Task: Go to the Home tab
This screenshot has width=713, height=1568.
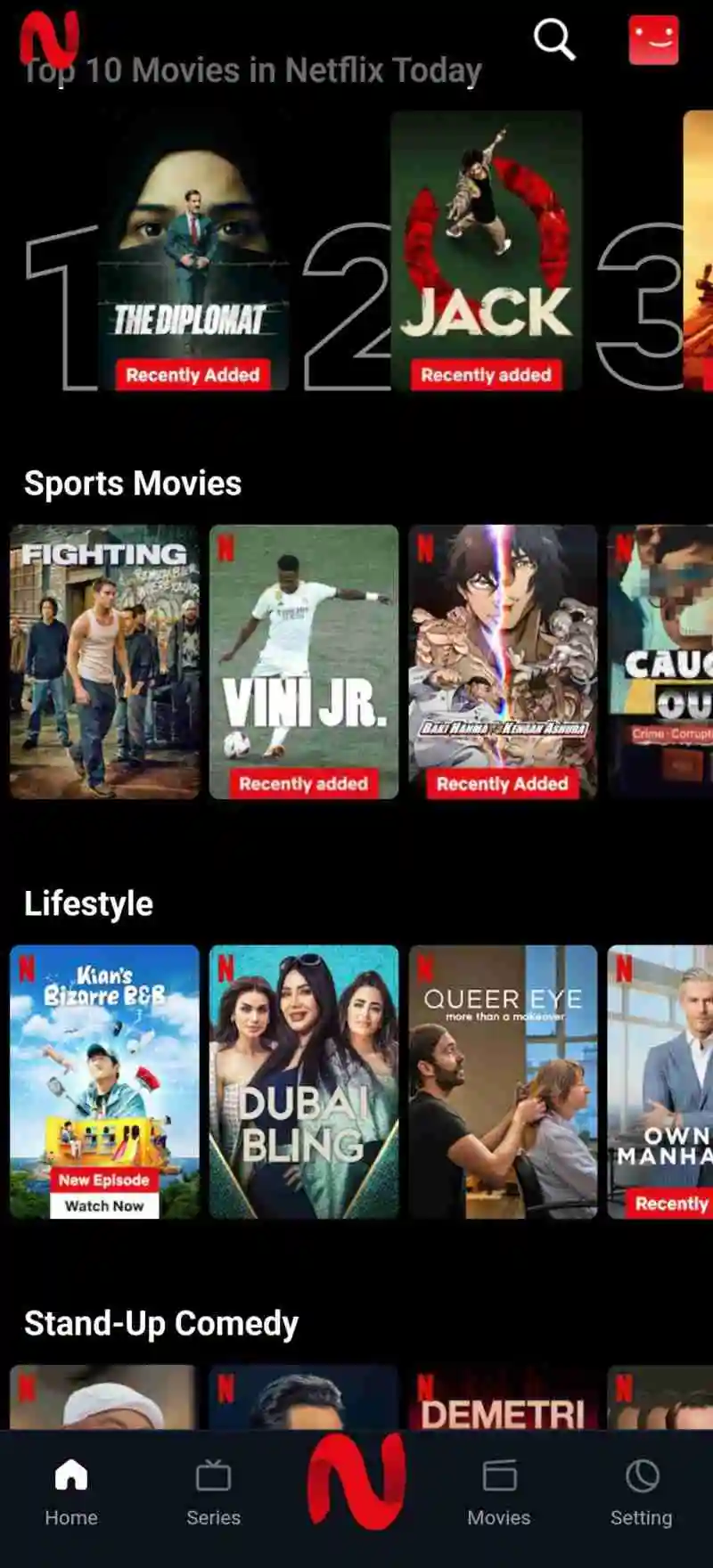Action: [x=71, y=1493]
